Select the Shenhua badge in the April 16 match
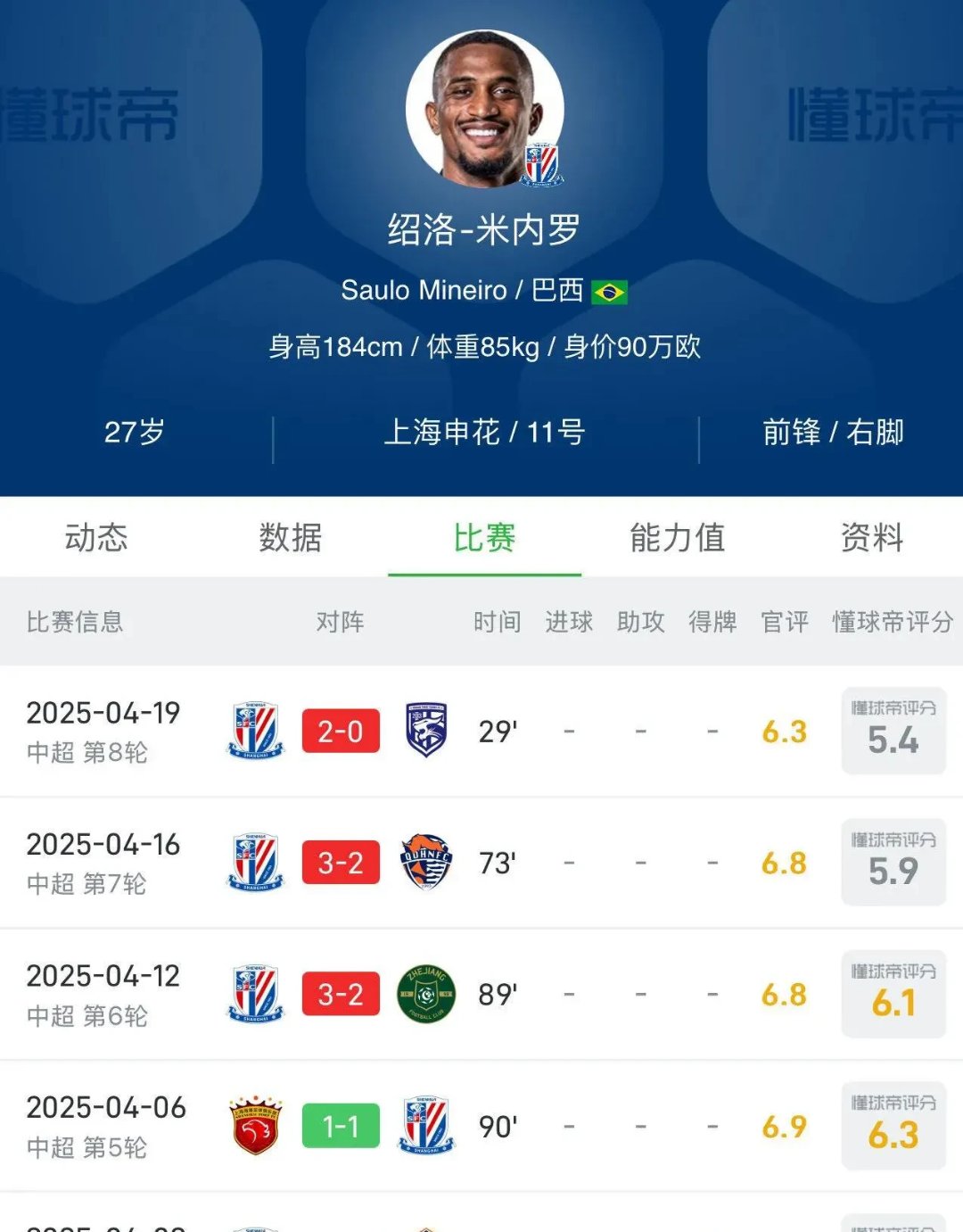Screen dimensions: 963x1232 (x=258, y=861)
